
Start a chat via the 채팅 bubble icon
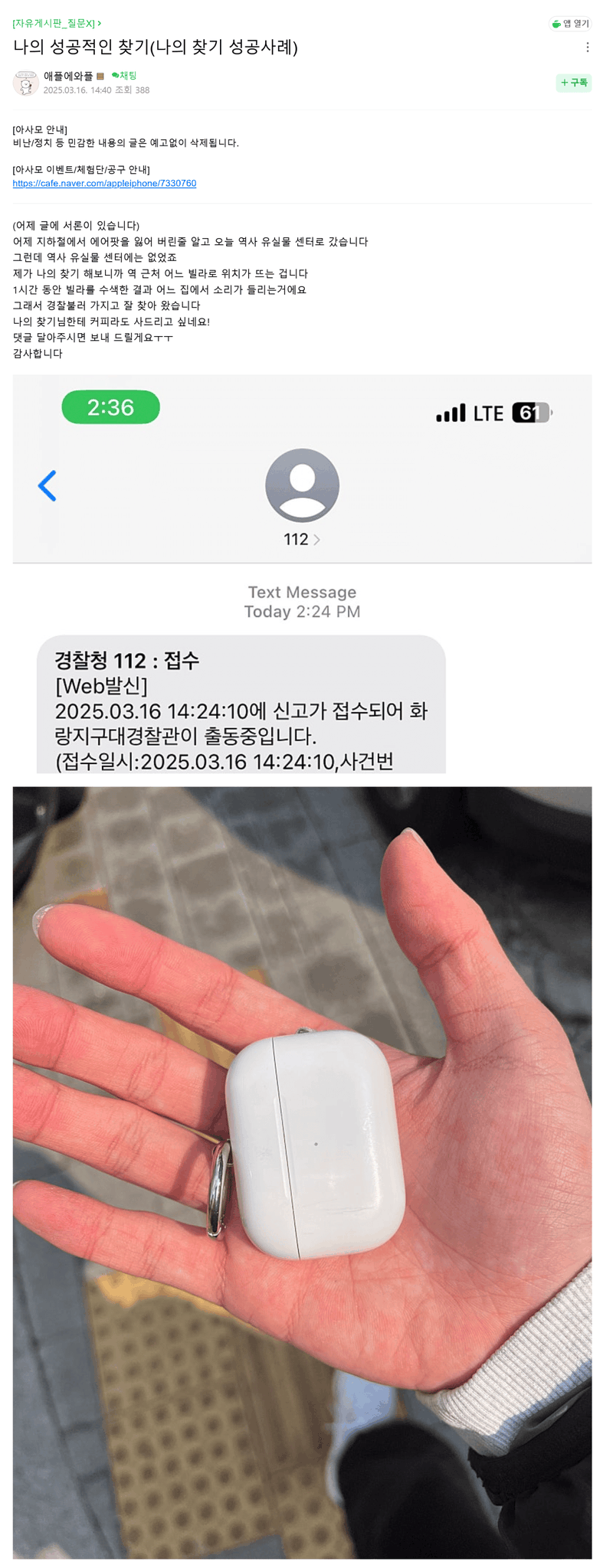113,75
